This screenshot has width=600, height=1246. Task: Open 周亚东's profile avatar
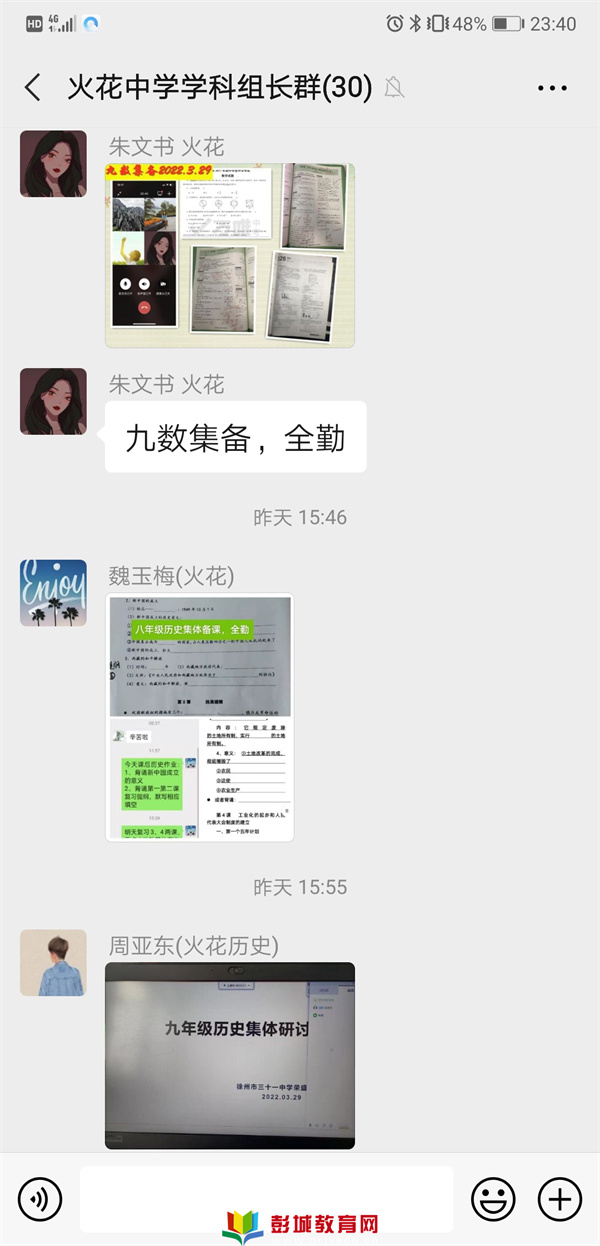[x=53, y=962]
